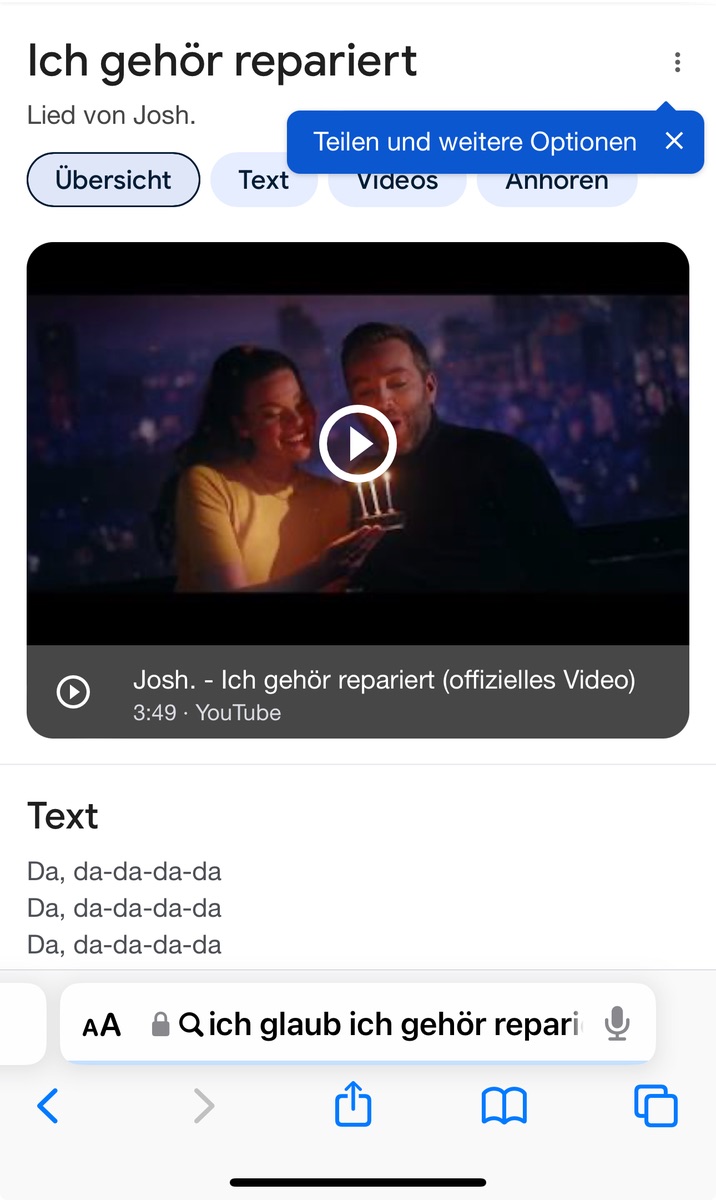Open Safari bookmarks
Screen dimensions: 716x1200
[504, 1106]
